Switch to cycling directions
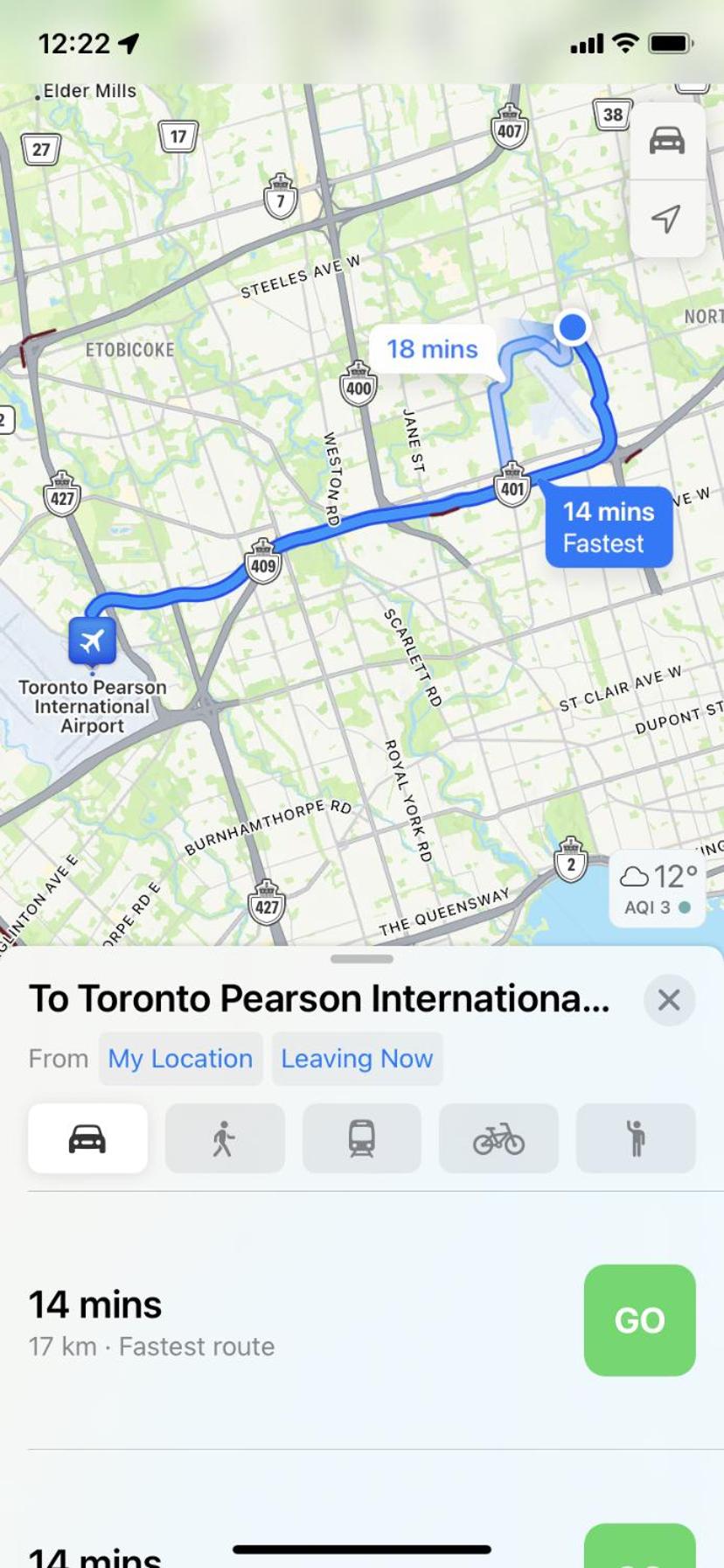The height and width of the screenshot is (1568, 724). pos(498,1138)
